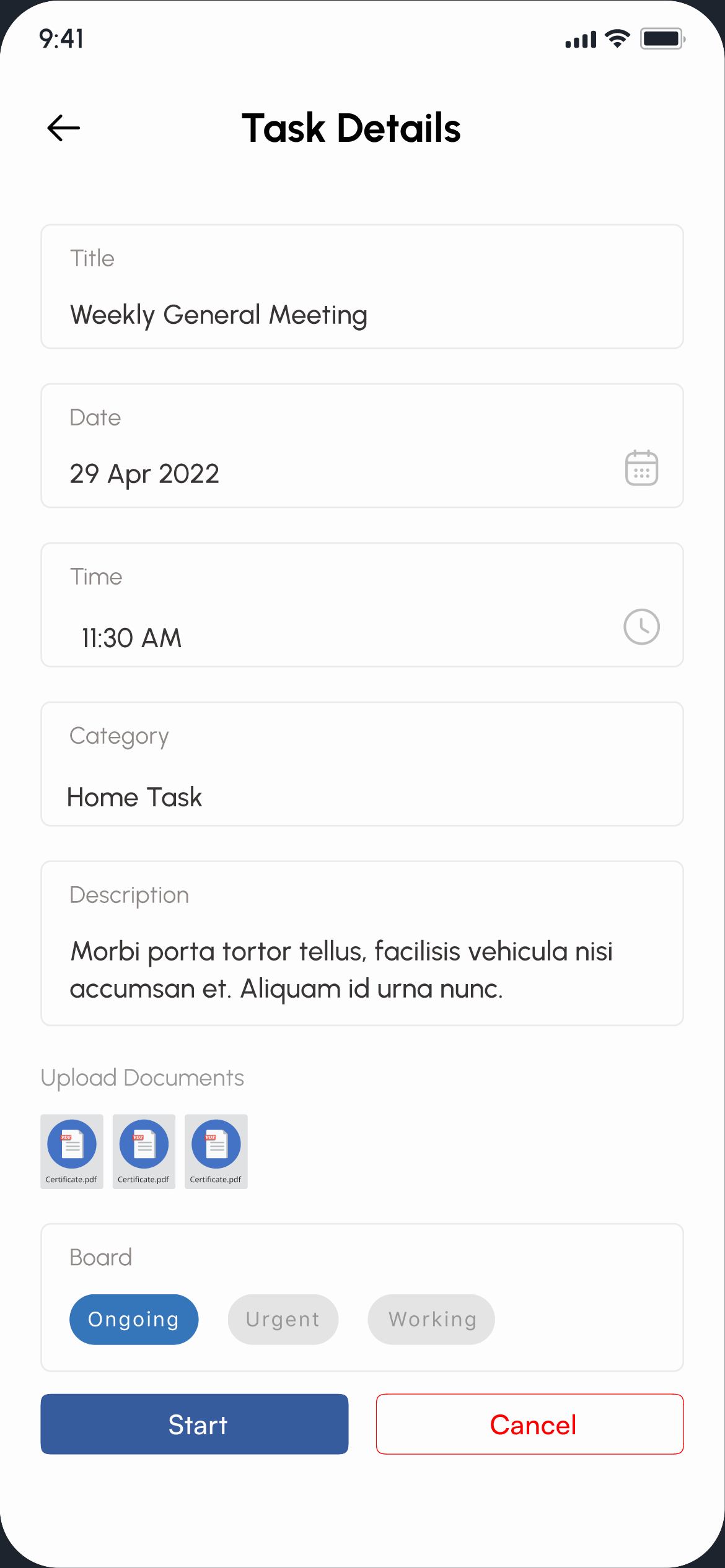725x1568 pixels.
Task: Click the Upload Documents section label
Action: pos(143,1078)
